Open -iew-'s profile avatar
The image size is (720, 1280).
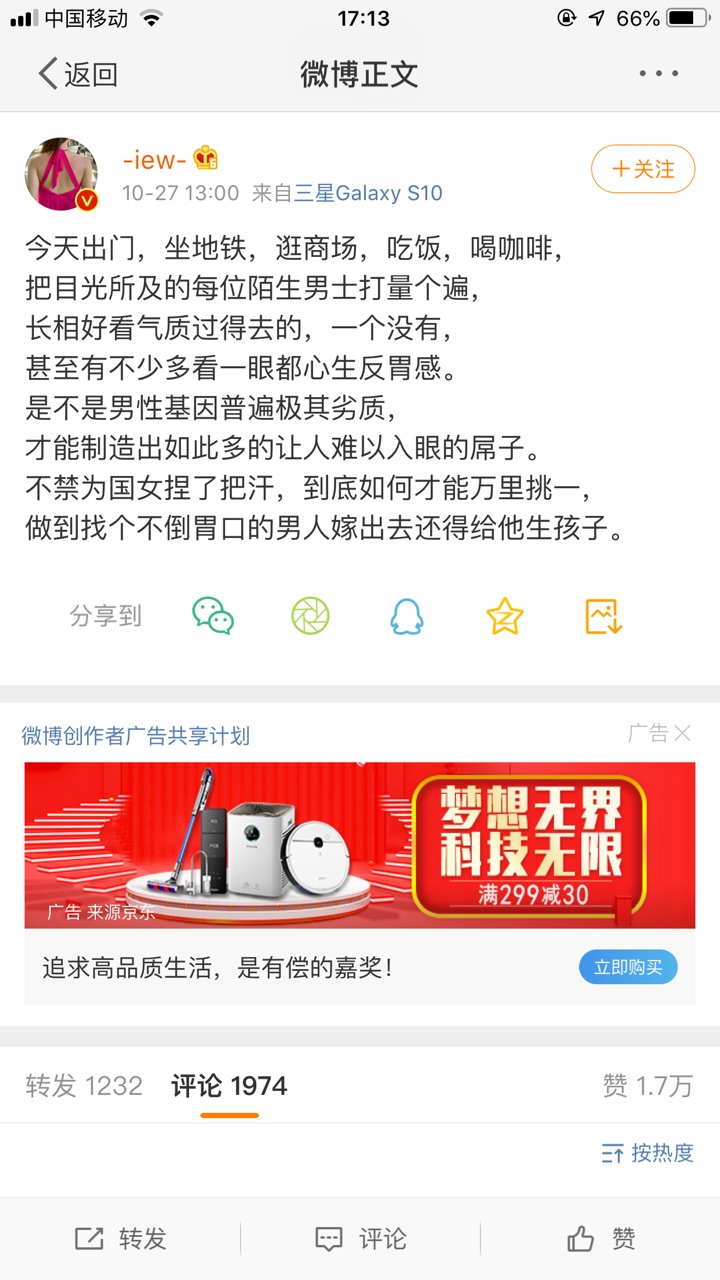click(x=61, y=174)
